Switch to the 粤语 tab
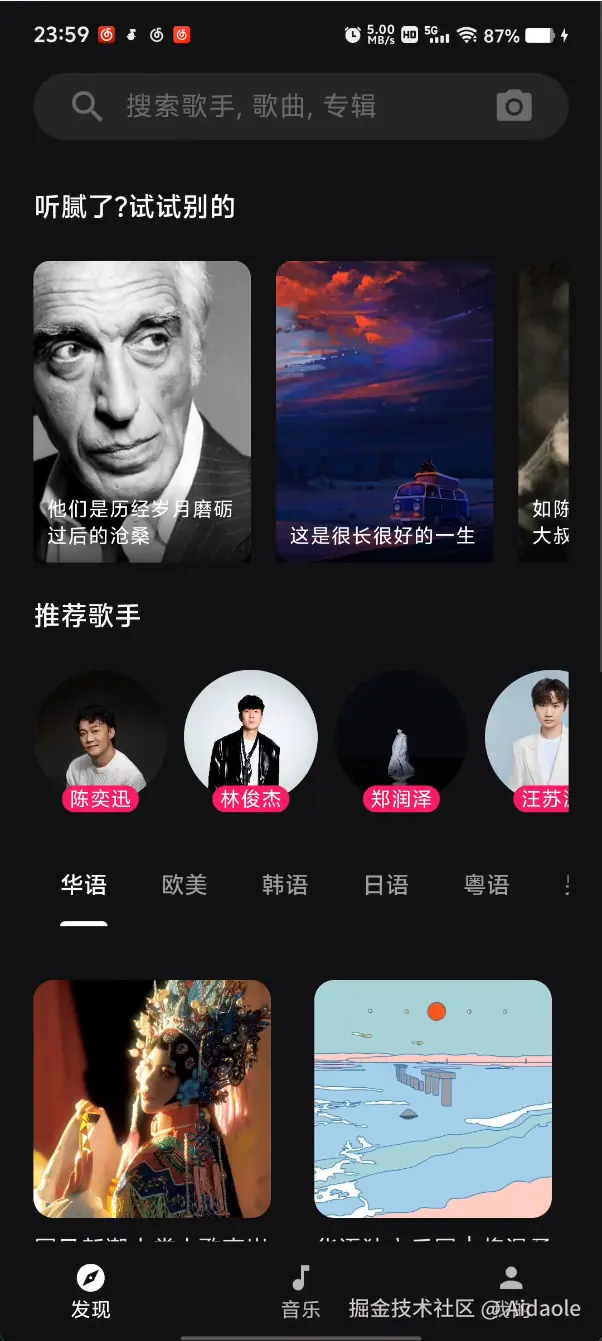Image resolution: width=602 pixels, height=1341 pixels. coord(487,885)
